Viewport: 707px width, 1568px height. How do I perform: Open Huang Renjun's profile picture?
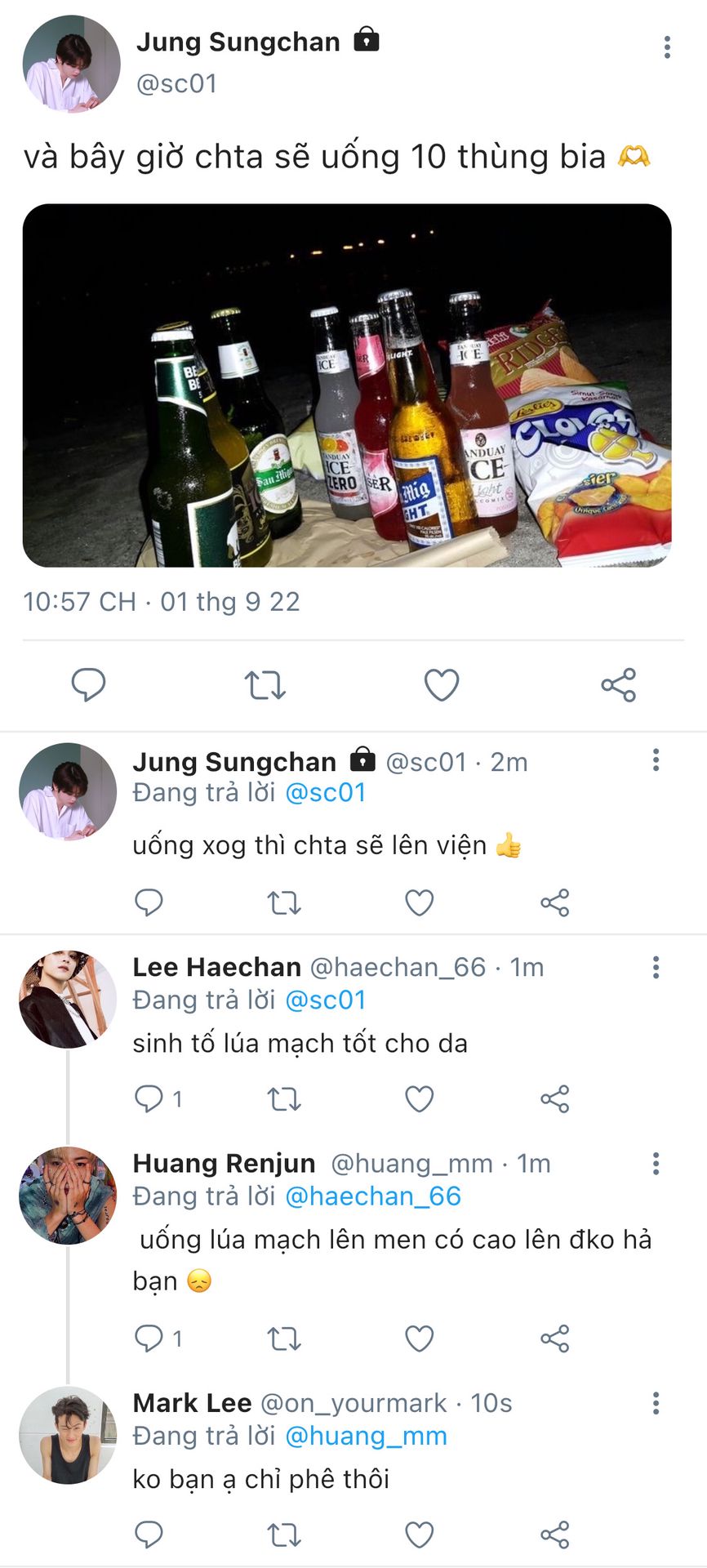click(68, 1196)
